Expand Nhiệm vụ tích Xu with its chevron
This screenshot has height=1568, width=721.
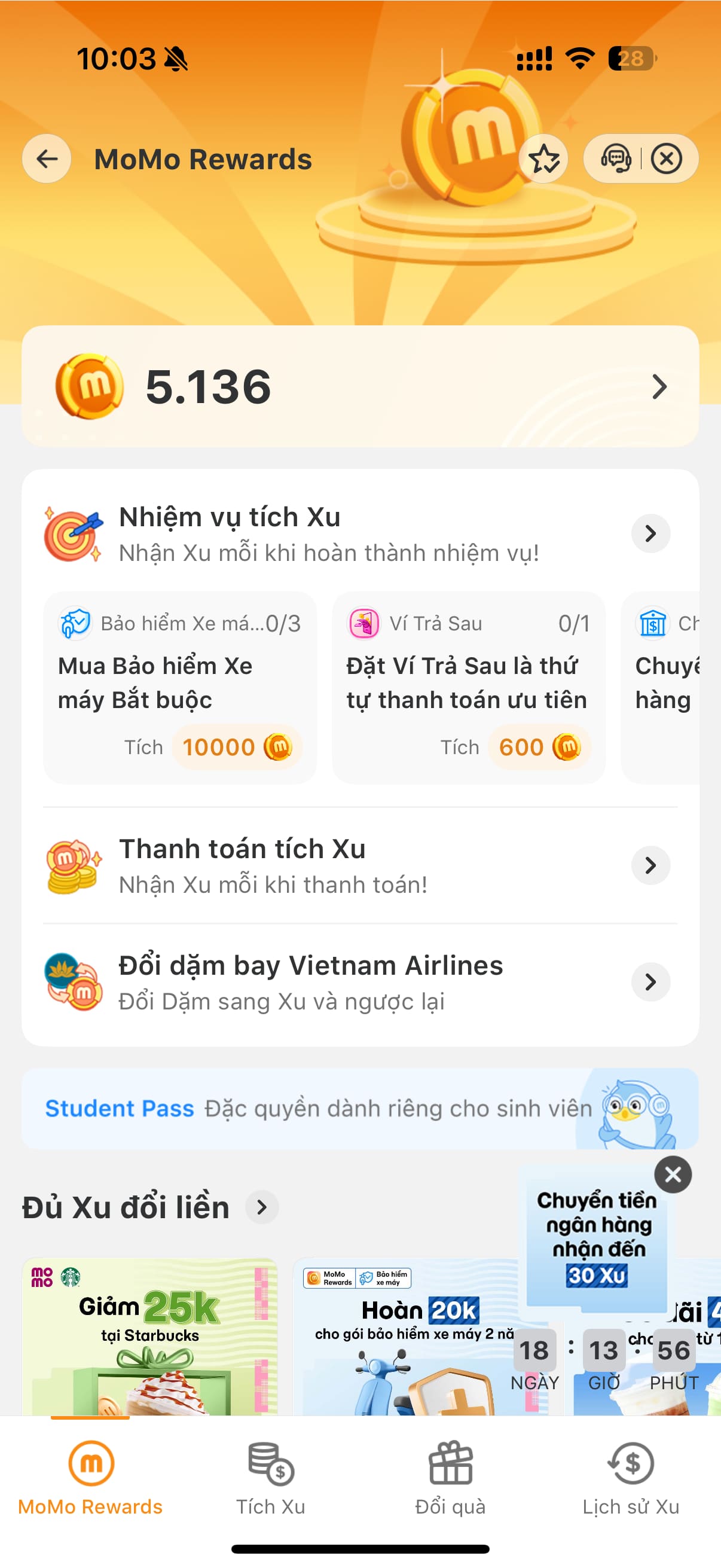click(x=650, y=533)
